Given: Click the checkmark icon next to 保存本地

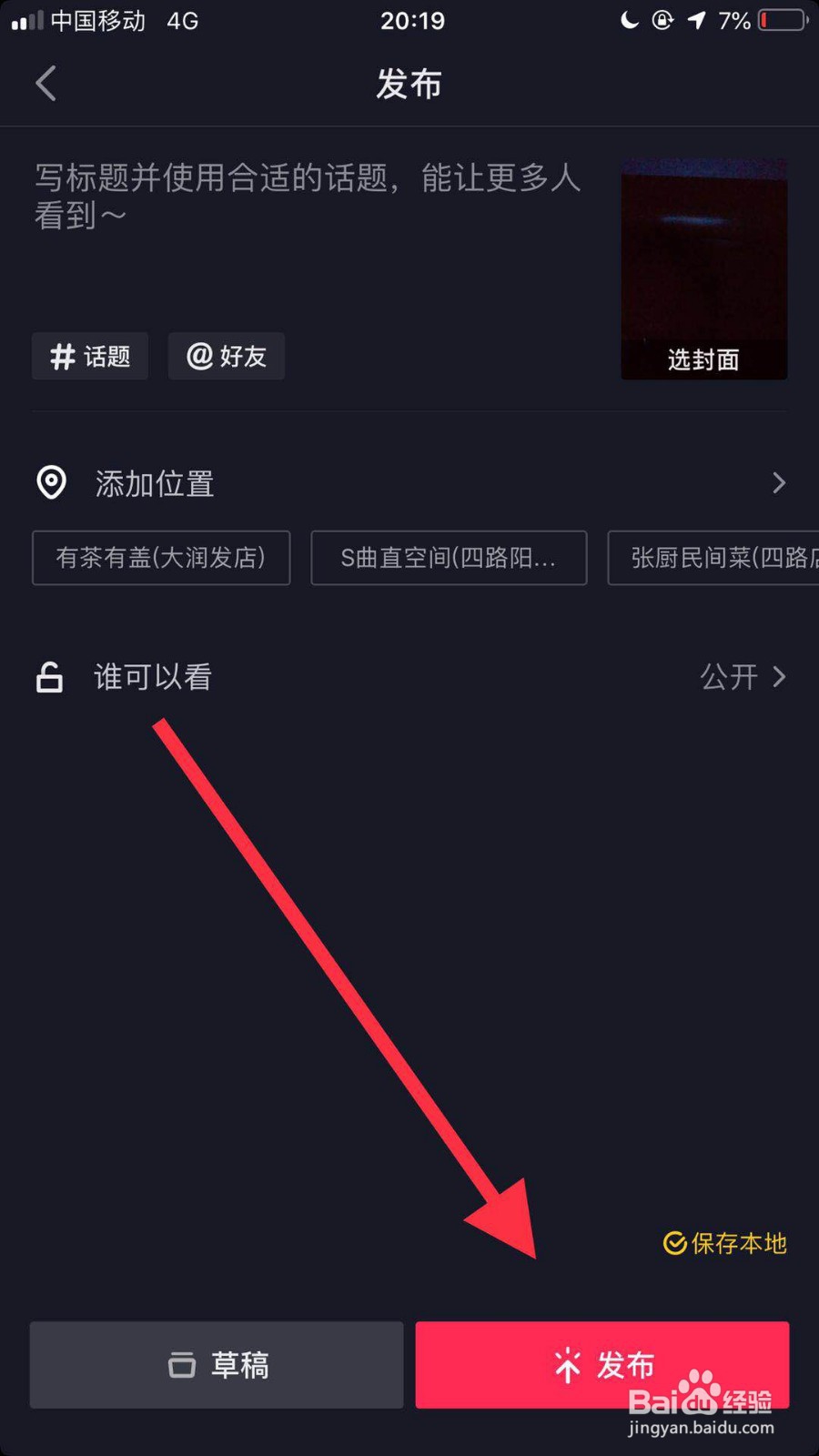Looking at the screenshot, I should pyautogui.click(x=673, y=1245).
